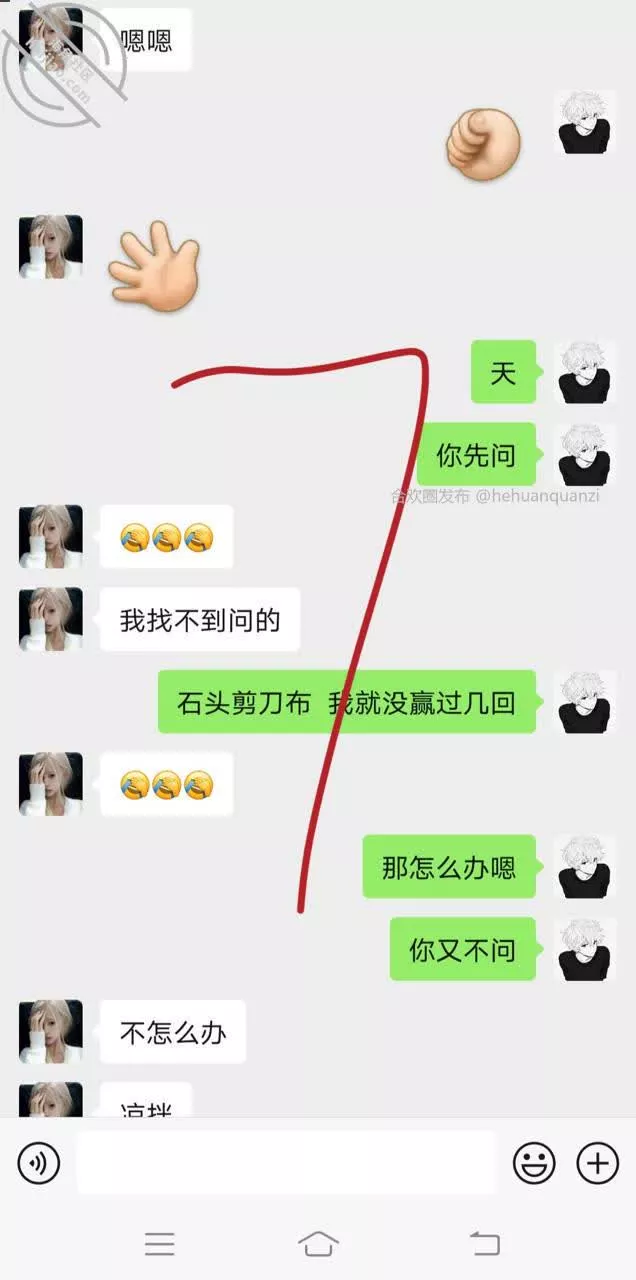Open sender avatar beside 不怎么办
The height and width of the screenshot is (1280, 636).
(51, 1031)
